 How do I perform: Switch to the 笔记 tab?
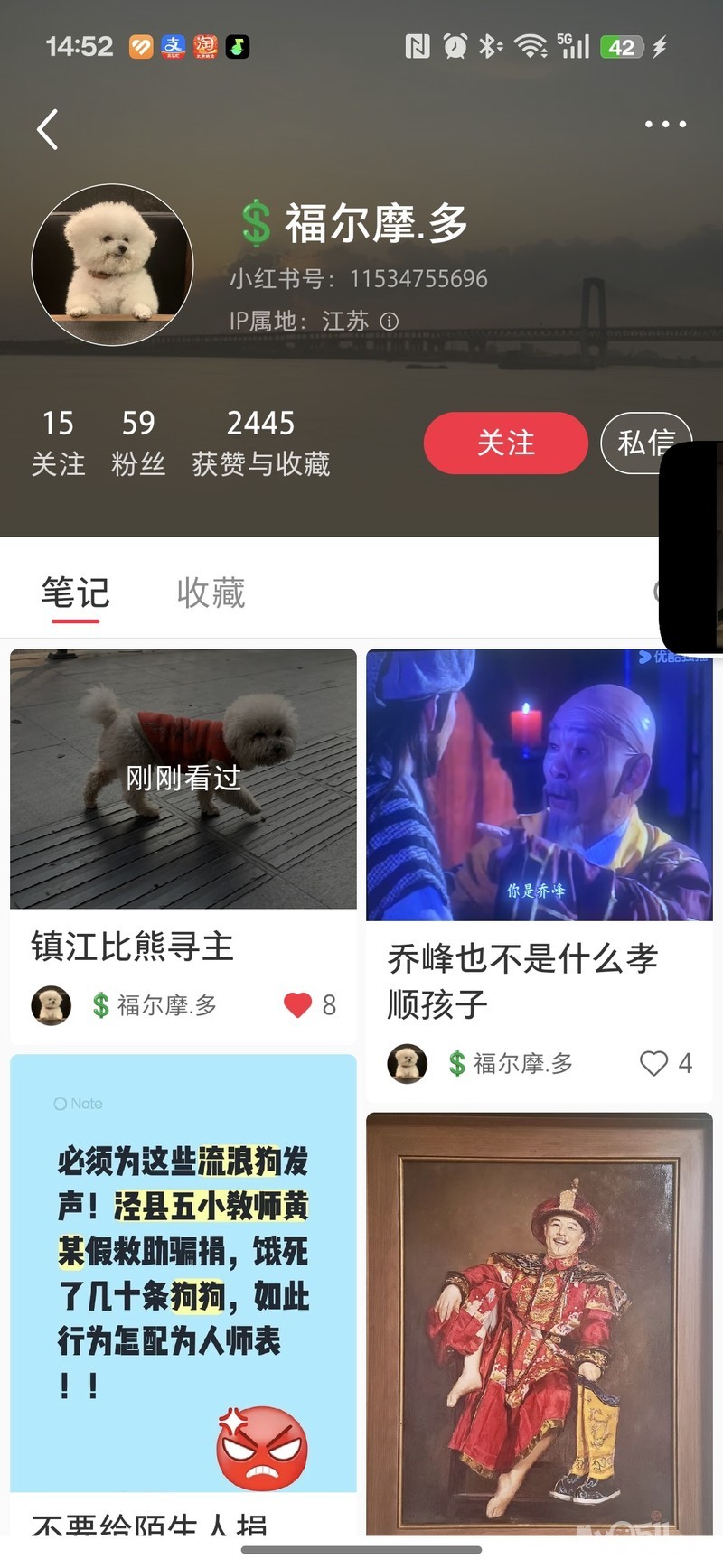point(75,593)
